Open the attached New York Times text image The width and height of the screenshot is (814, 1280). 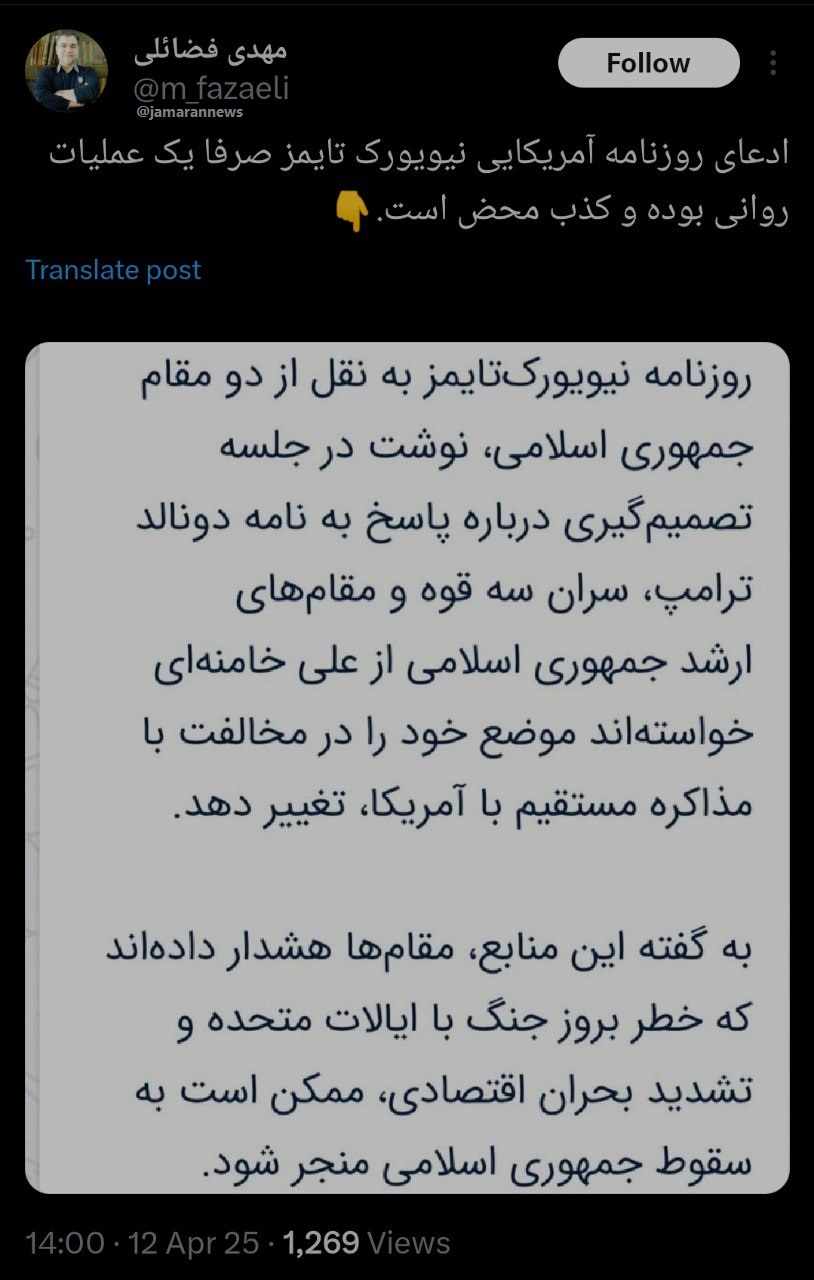407,767
